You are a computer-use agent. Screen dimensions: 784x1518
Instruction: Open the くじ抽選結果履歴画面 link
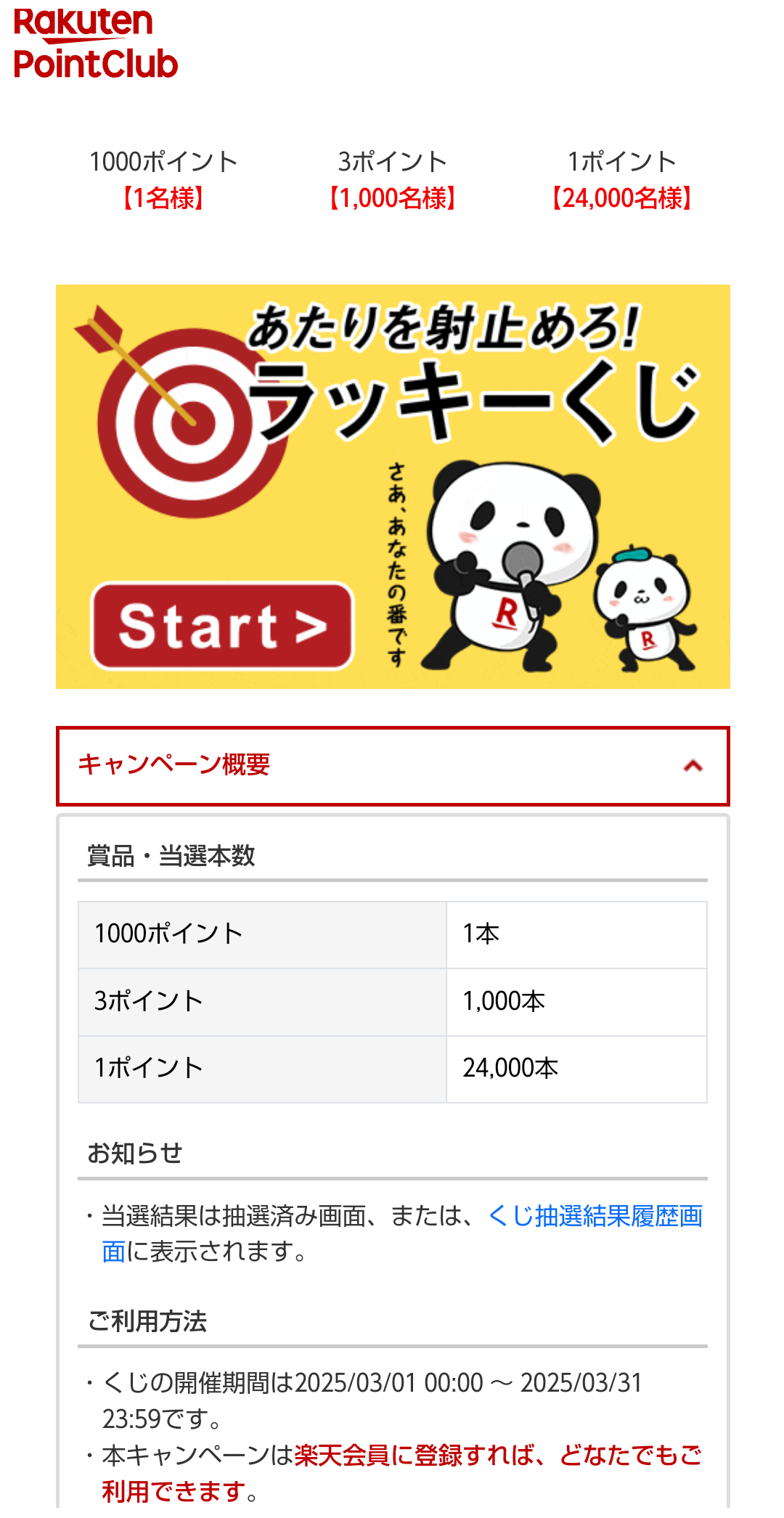click(595, 1216)
